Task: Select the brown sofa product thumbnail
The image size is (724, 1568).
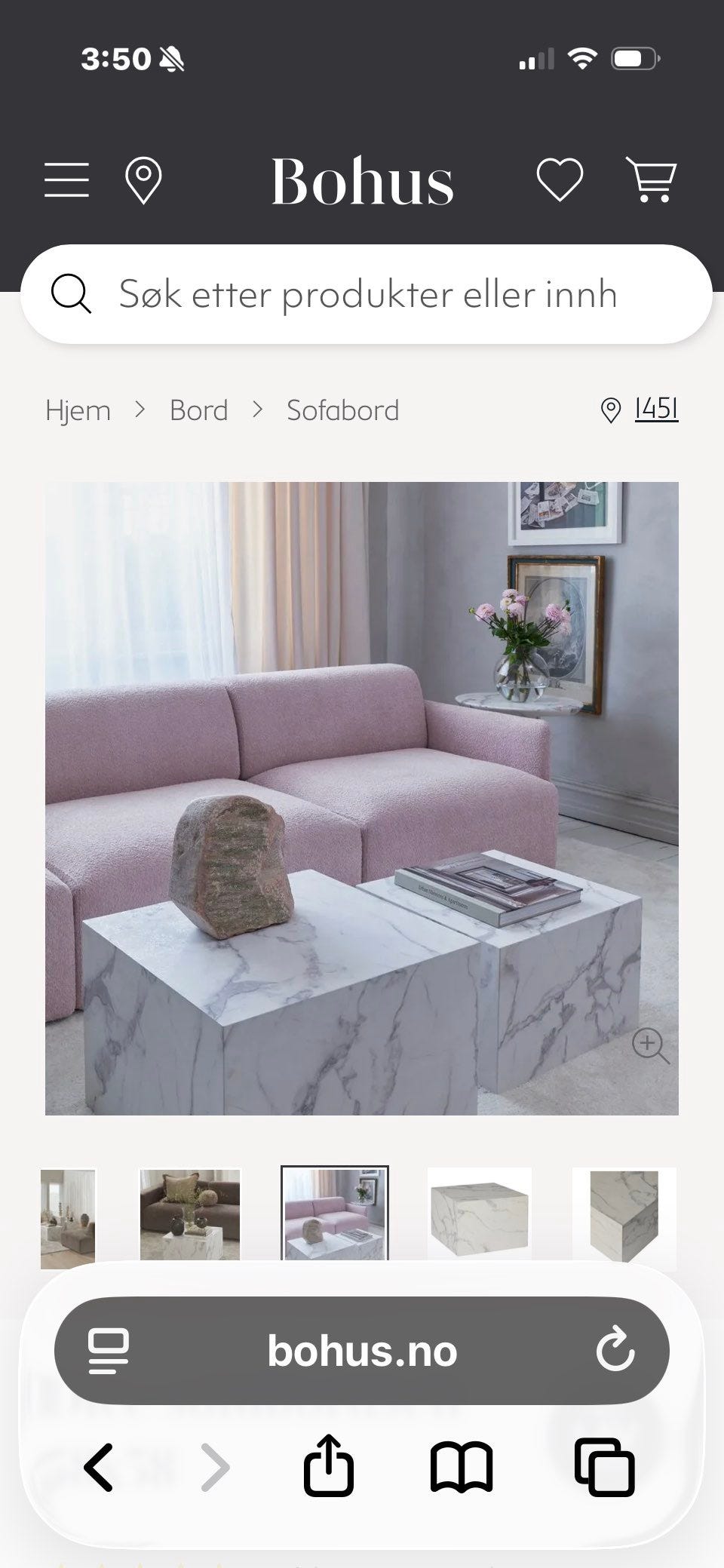Action: coord(189,1214)
